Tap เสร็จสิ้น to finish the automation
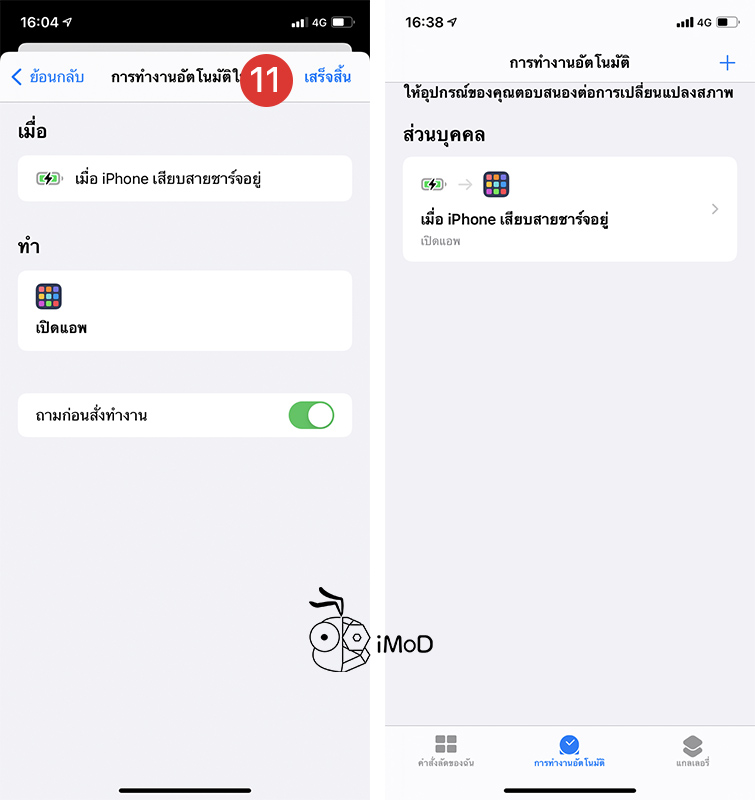Viewport: 755px width, 800px height. 328,77
